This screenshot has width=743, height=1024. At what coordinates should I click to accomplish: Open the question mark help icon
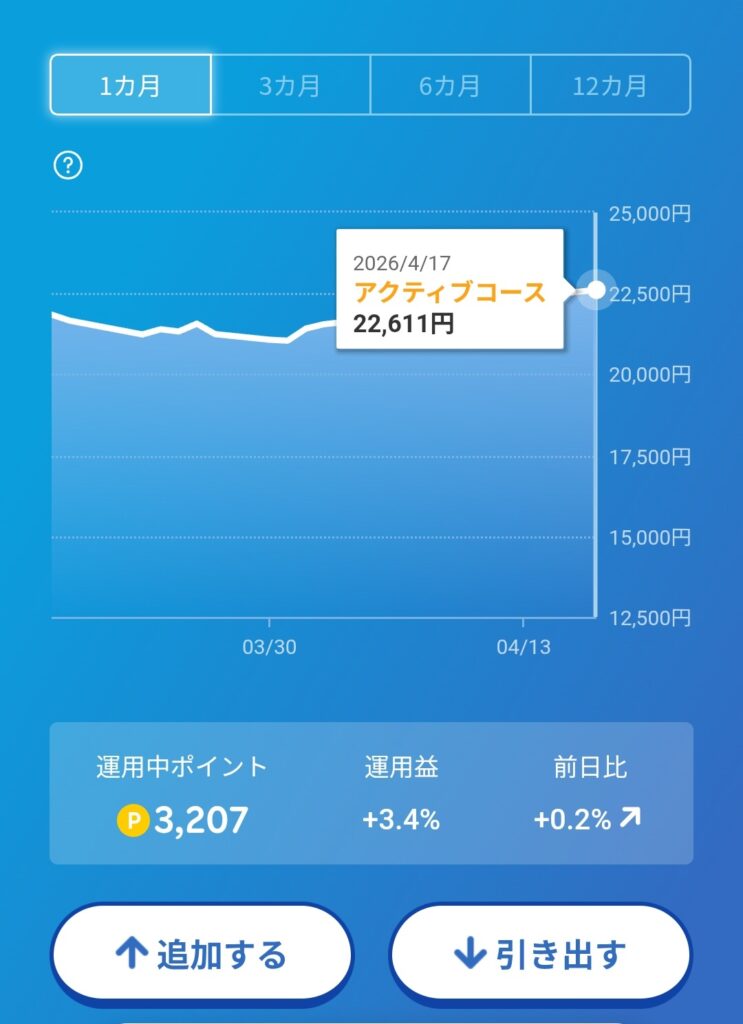coord(67,166)
